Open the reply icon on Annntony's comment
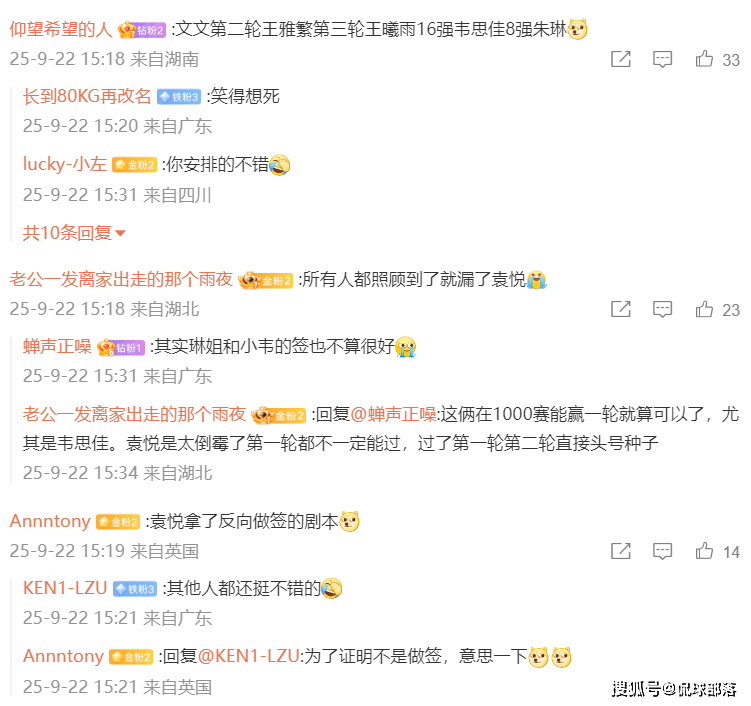This screenshot has height=706, width=751. click(663, 551)
